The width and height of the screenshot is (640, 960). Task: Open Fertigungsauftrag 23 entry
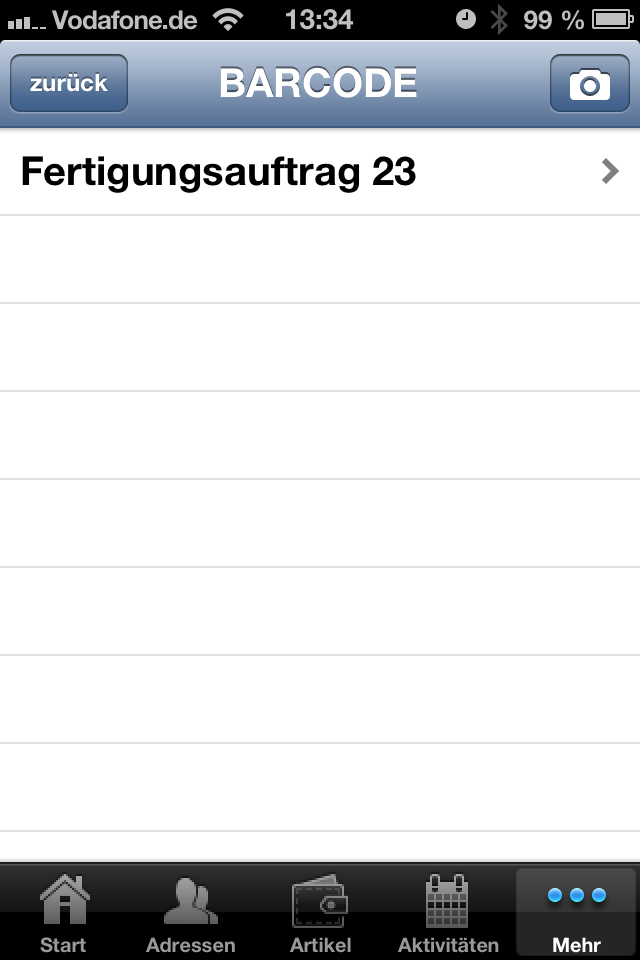[320, 172]
